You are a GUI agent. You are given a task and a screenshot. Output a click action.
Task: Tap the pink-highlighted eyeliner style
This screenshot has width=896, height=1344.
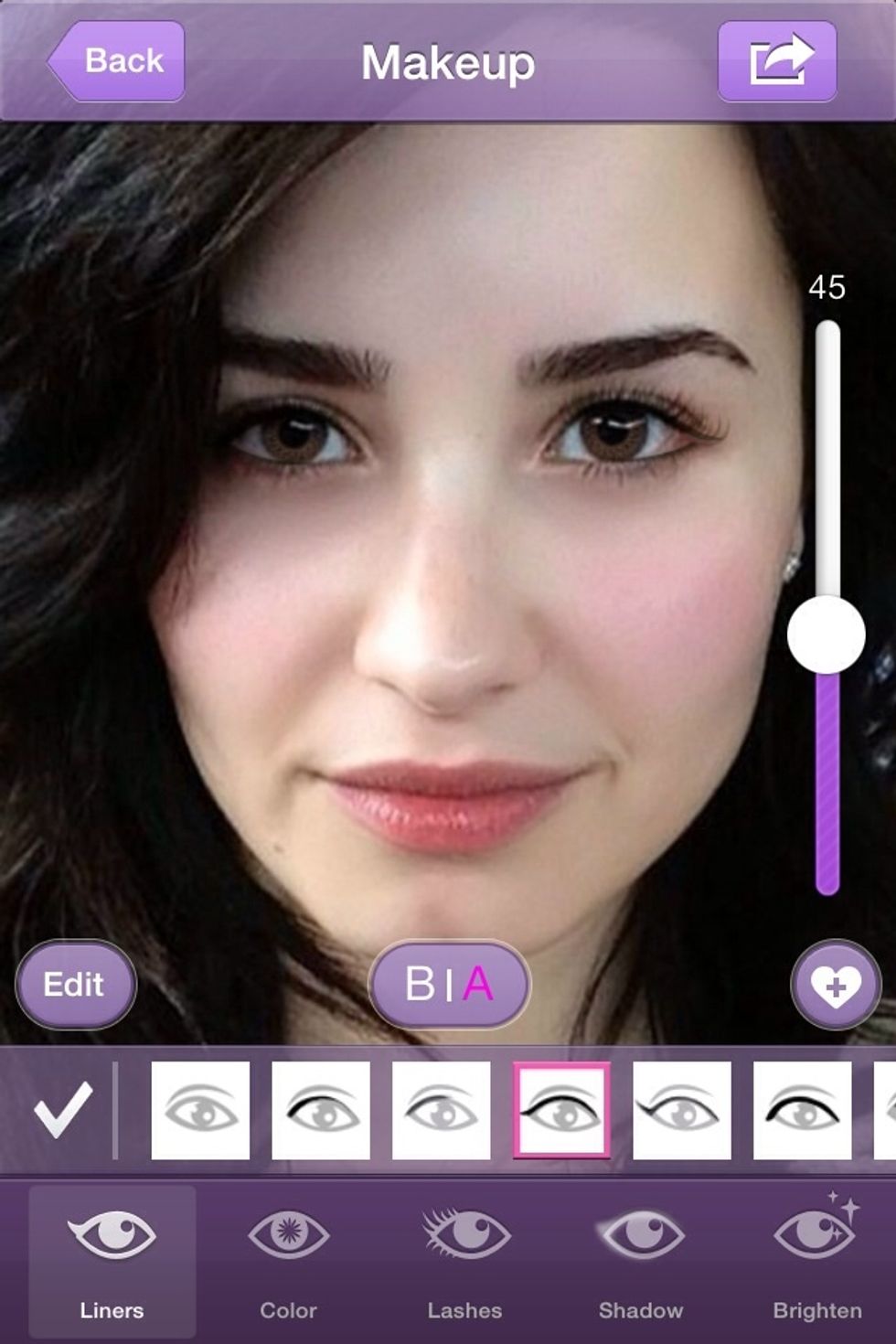(561, 1110)
